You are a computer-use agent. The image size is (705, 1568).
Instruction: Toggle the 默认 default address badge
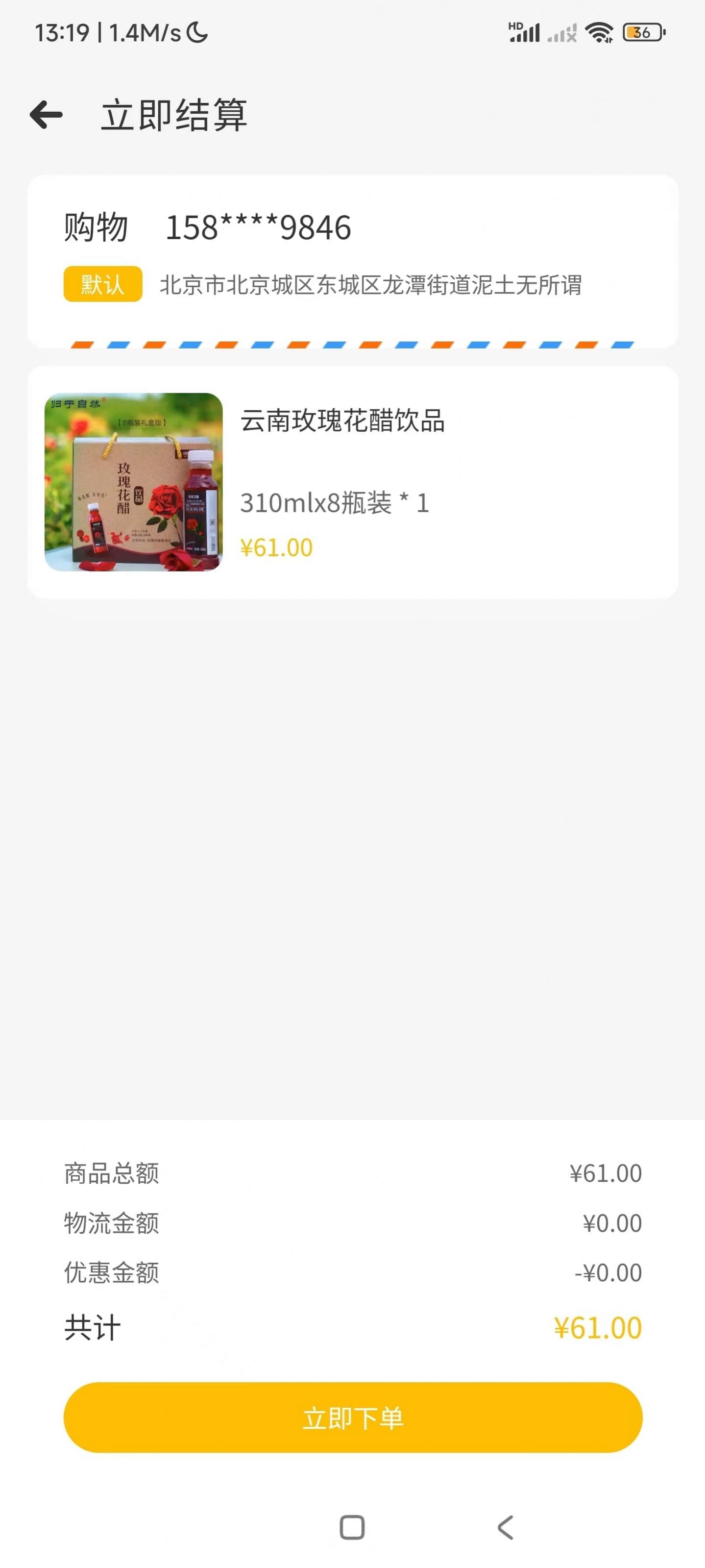(x=101, y=285)
